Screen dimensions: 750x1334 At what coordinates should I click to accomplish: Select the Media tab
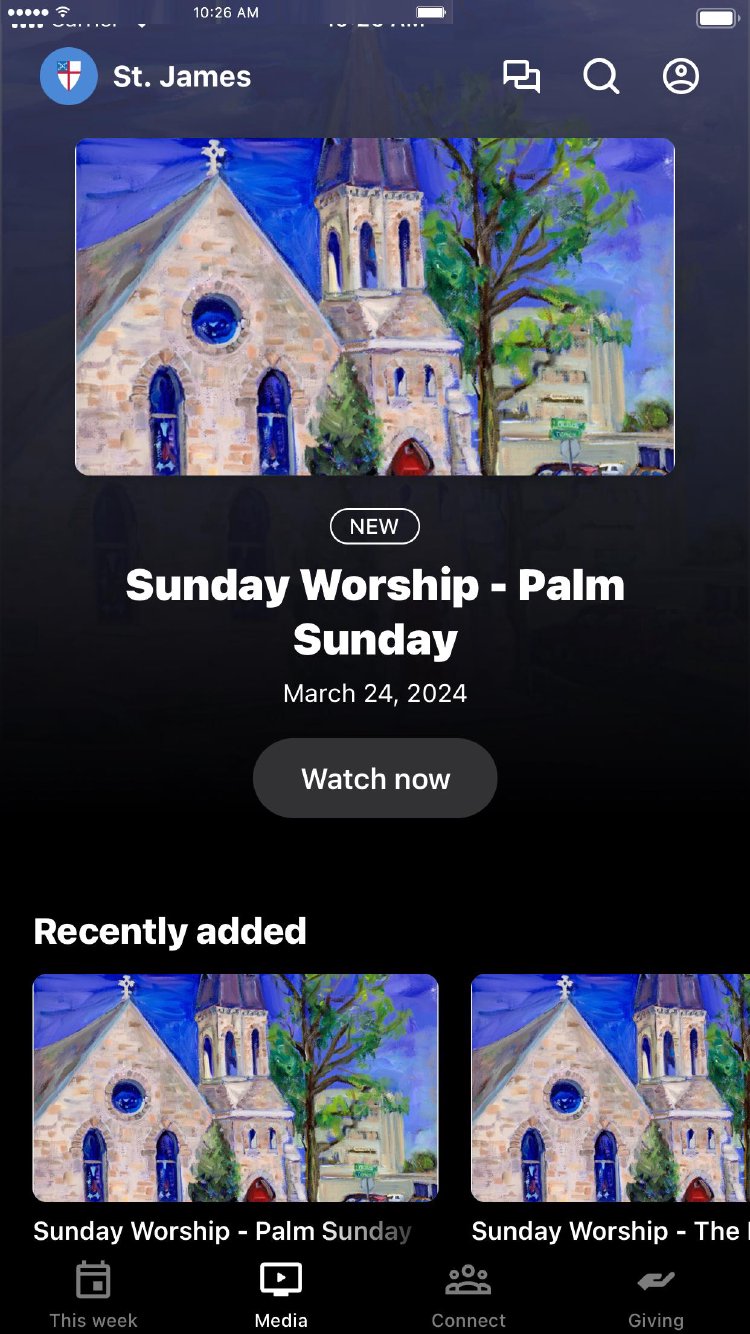pyautogui.click(x=281, y=1294)
